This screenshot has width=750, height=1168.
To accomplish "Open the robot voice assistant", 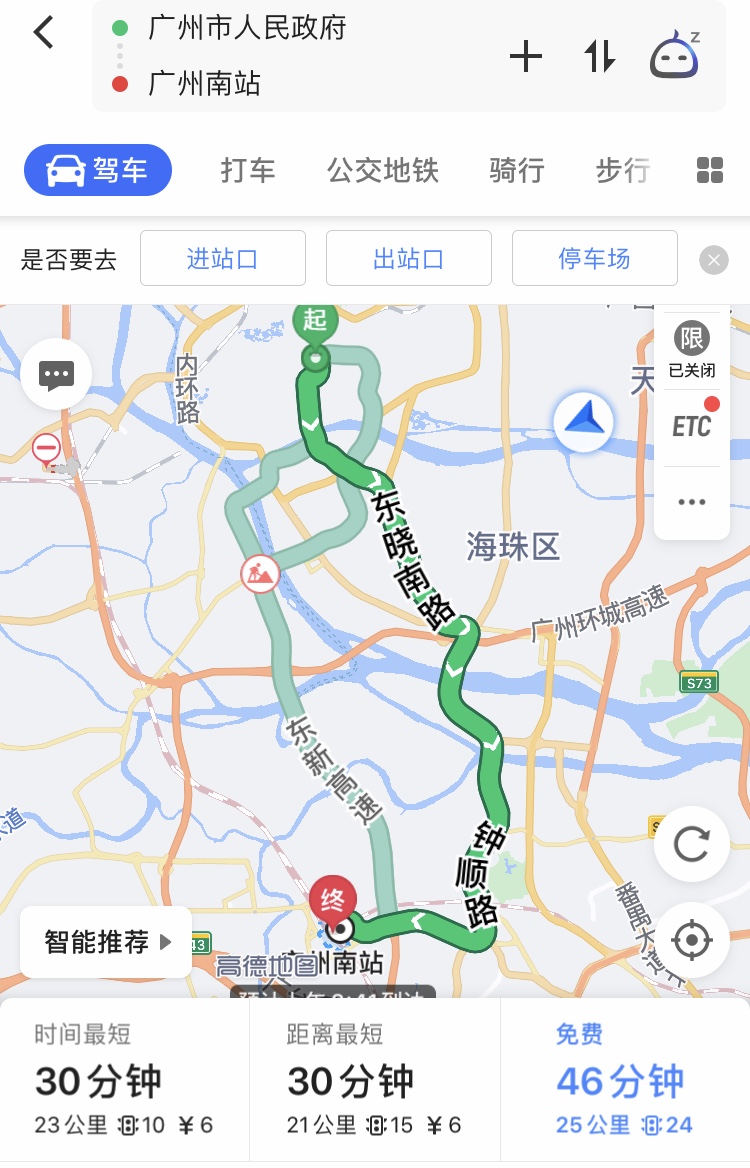I will pos(675,56).
